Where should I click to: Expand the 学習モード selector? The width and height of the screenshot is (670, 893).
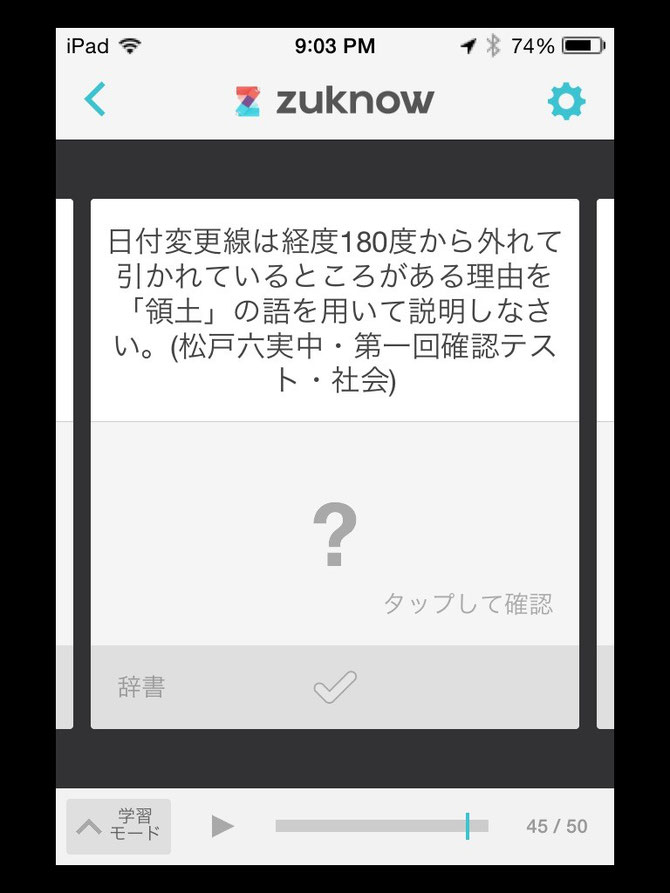pyautogui.click(x=119, y=826)
